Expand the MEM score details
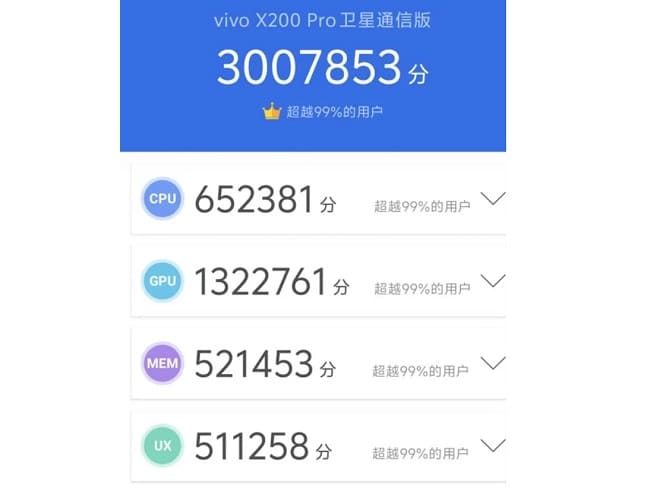The width and height of the screenshot is (650, 488). [493, 363]
